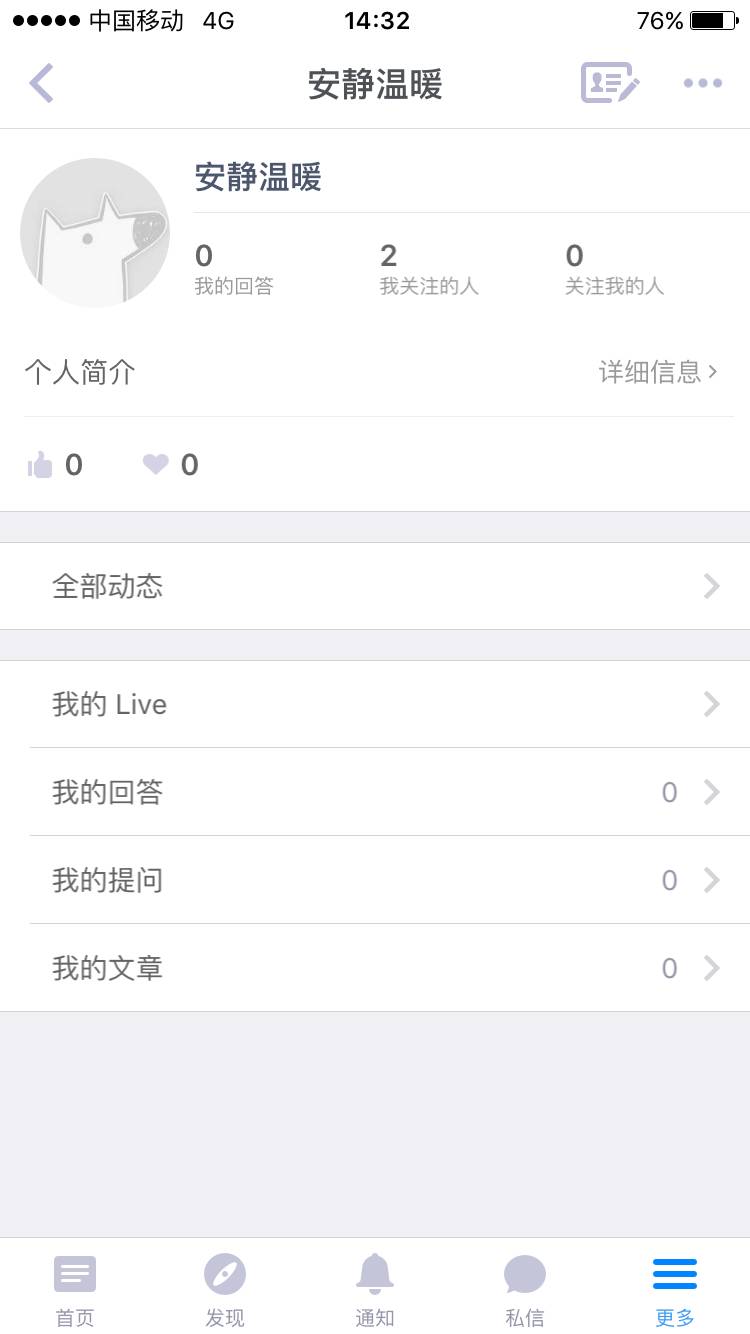Switch to the 发现 tab
The image size is (750, 1334).
click(x=225, y=1287)
